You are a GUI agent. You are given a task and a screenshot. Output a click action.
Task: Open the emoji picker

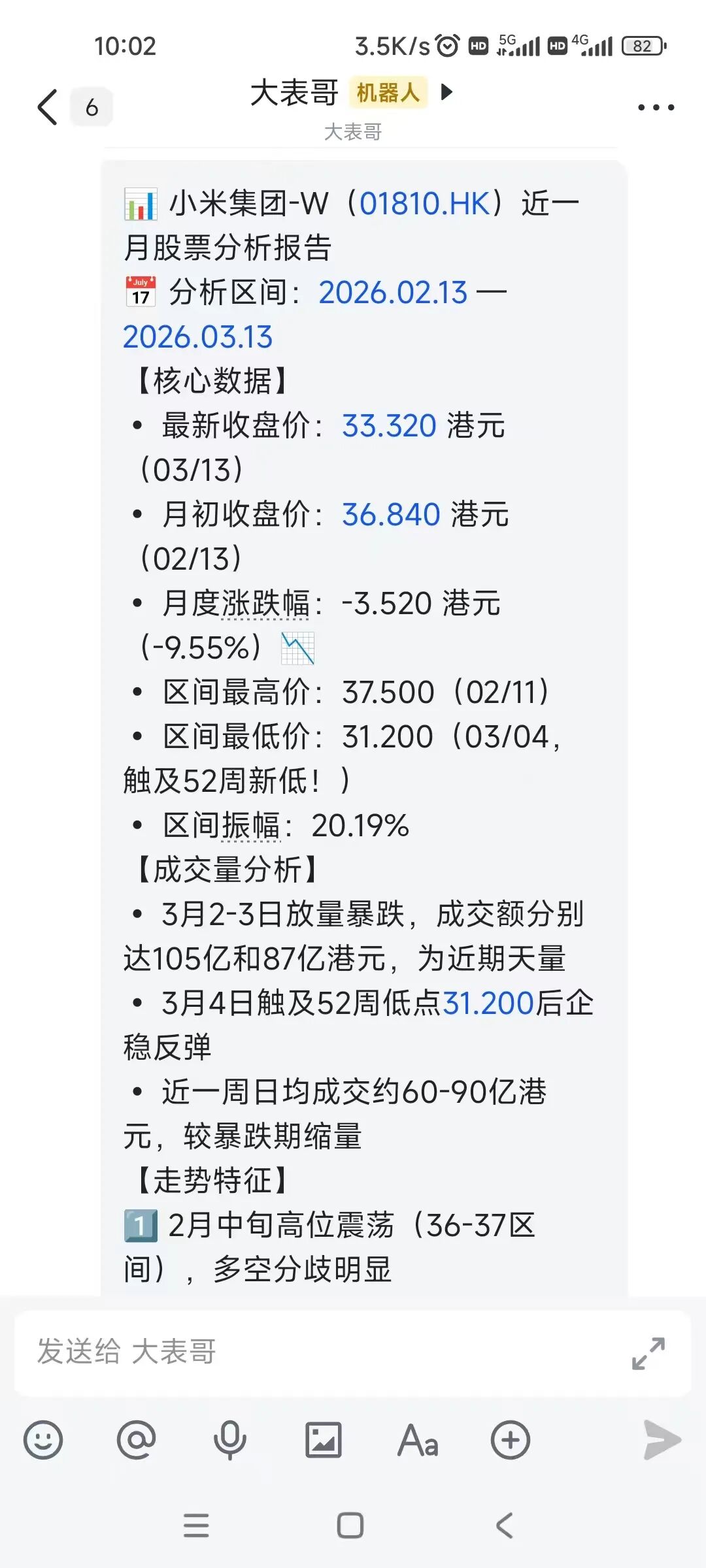pos(43,1440)
